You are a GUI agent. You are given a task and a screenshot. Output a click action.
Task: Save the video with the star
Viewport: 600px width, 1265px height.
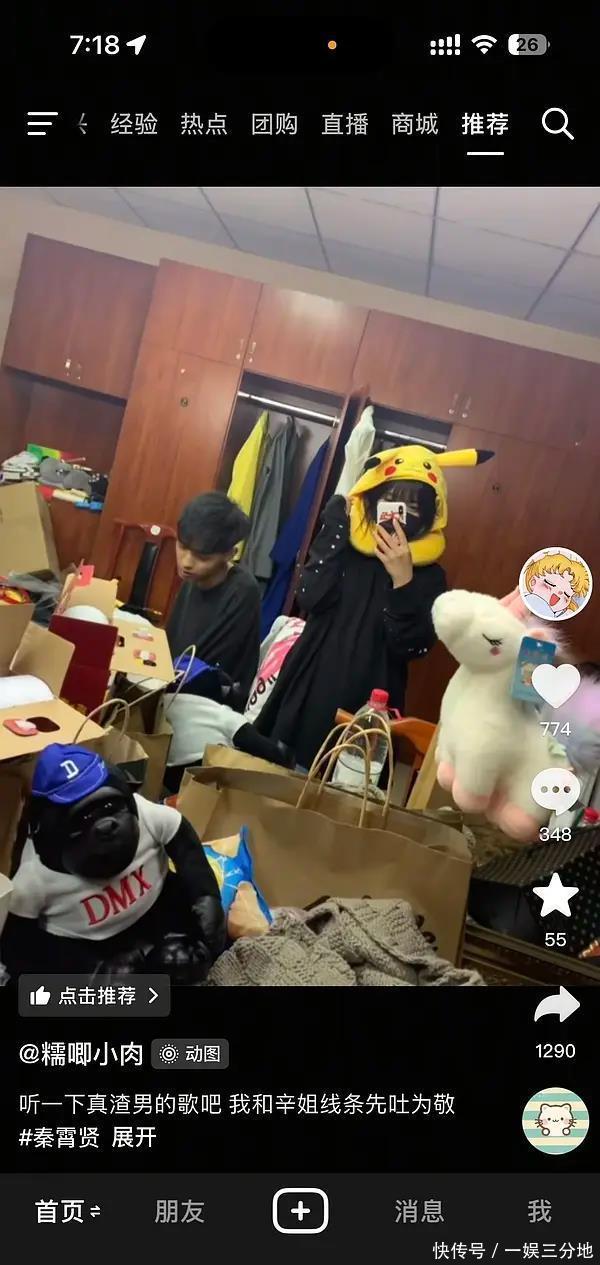tap(555, 896)
